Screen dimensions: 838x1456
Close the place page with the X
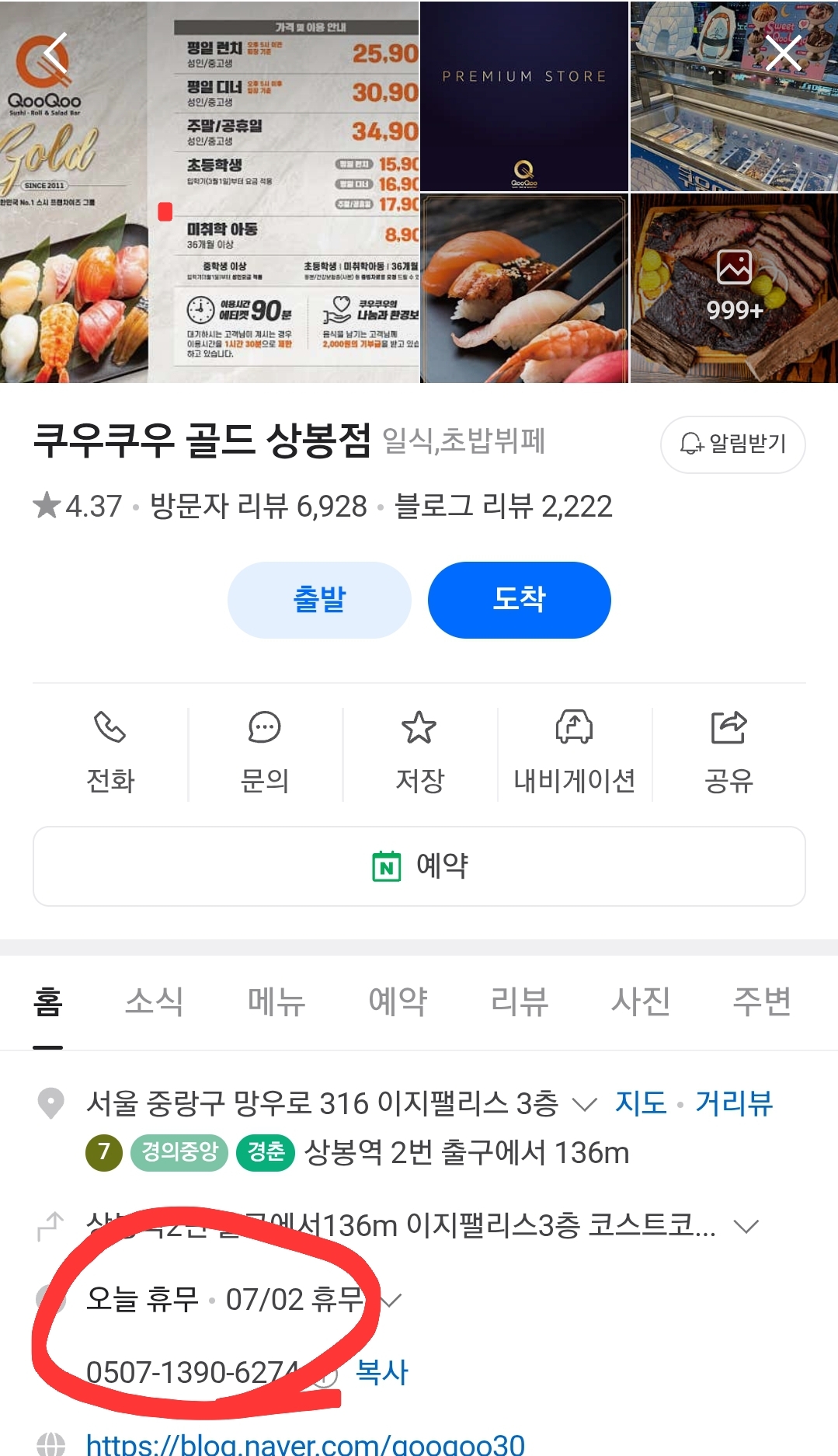[783, 54]
